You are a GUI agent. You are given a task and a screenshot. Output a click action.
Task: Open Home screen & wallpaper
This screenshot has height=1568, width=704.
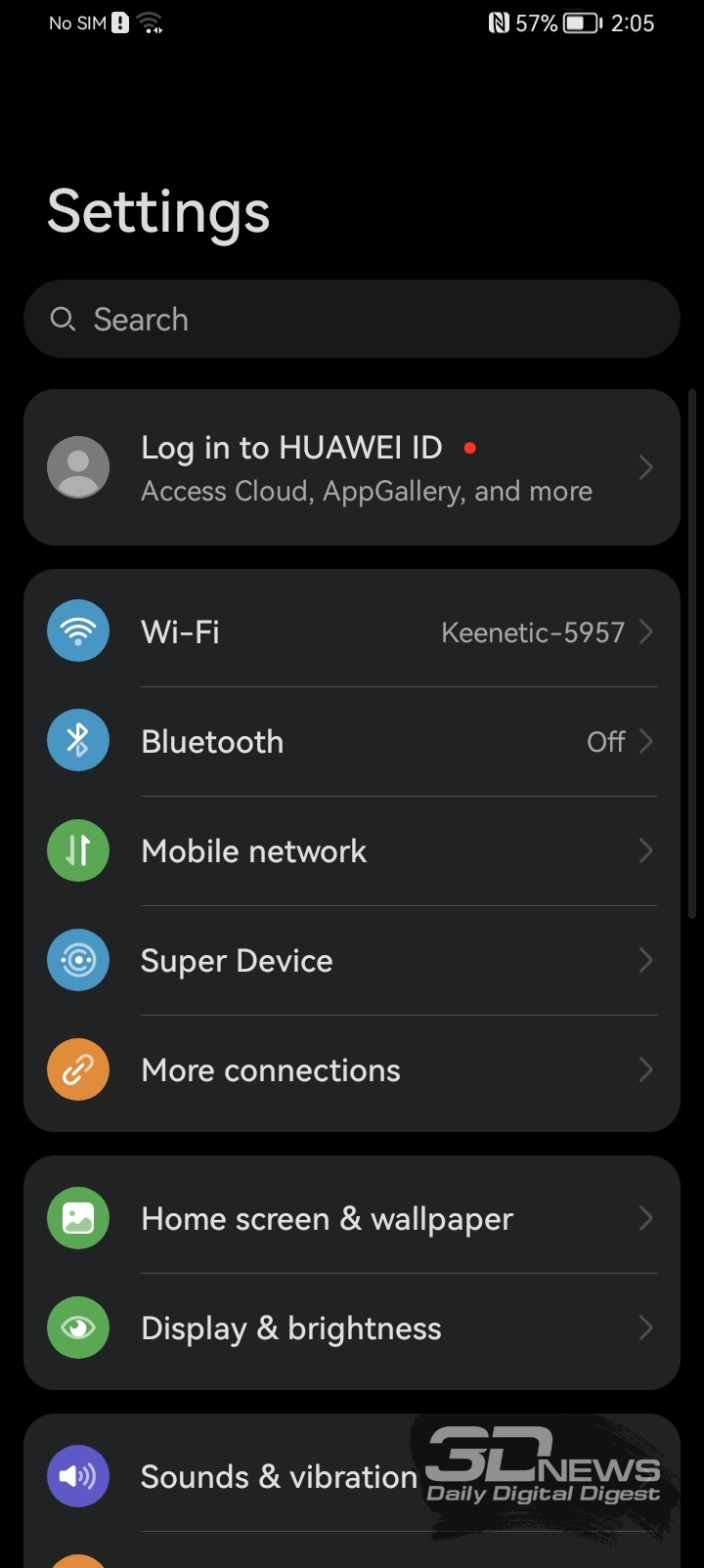tap(352, 1218)
